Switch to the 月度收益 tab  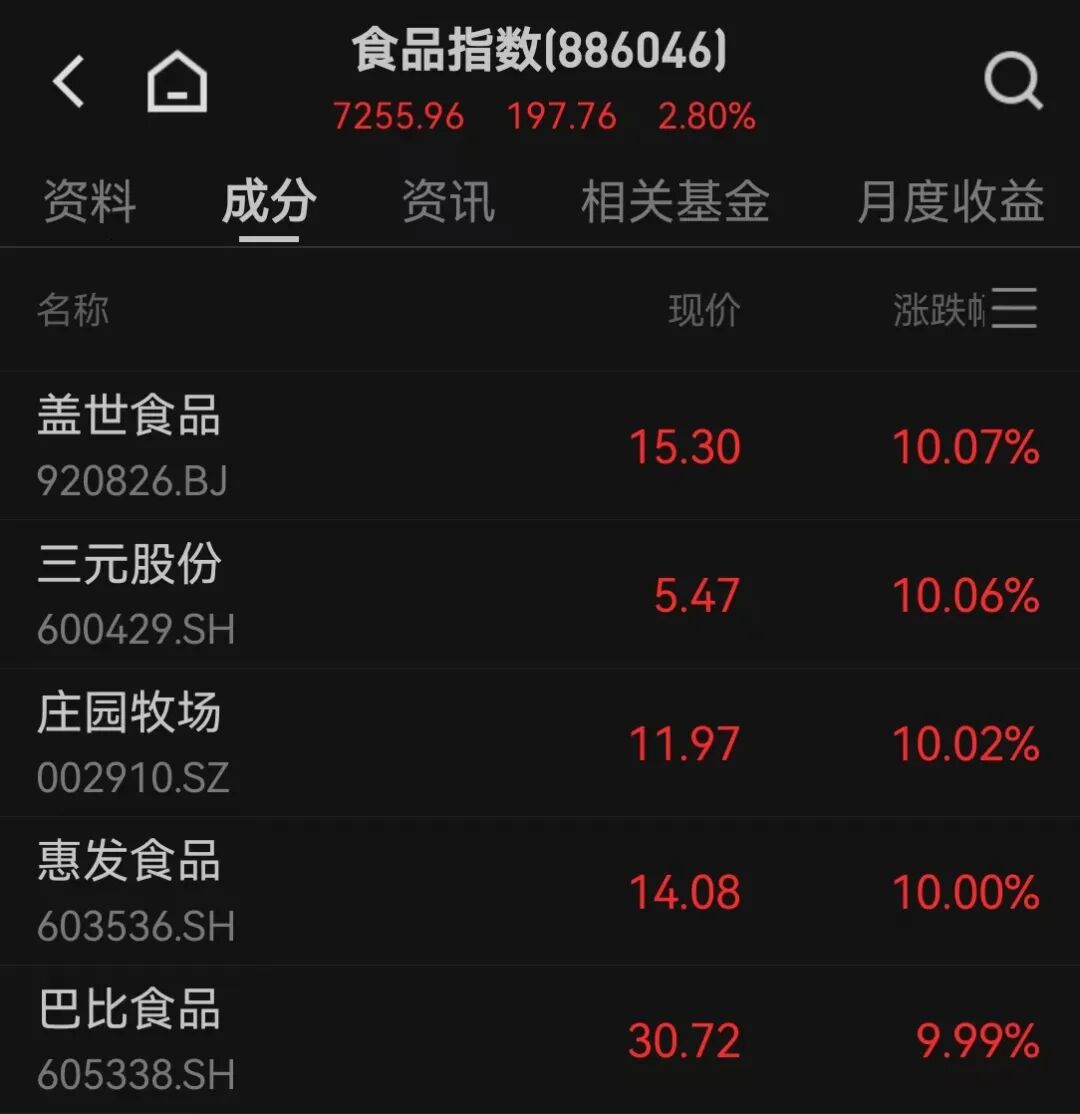pyautogui.click(x=950, y=202)
